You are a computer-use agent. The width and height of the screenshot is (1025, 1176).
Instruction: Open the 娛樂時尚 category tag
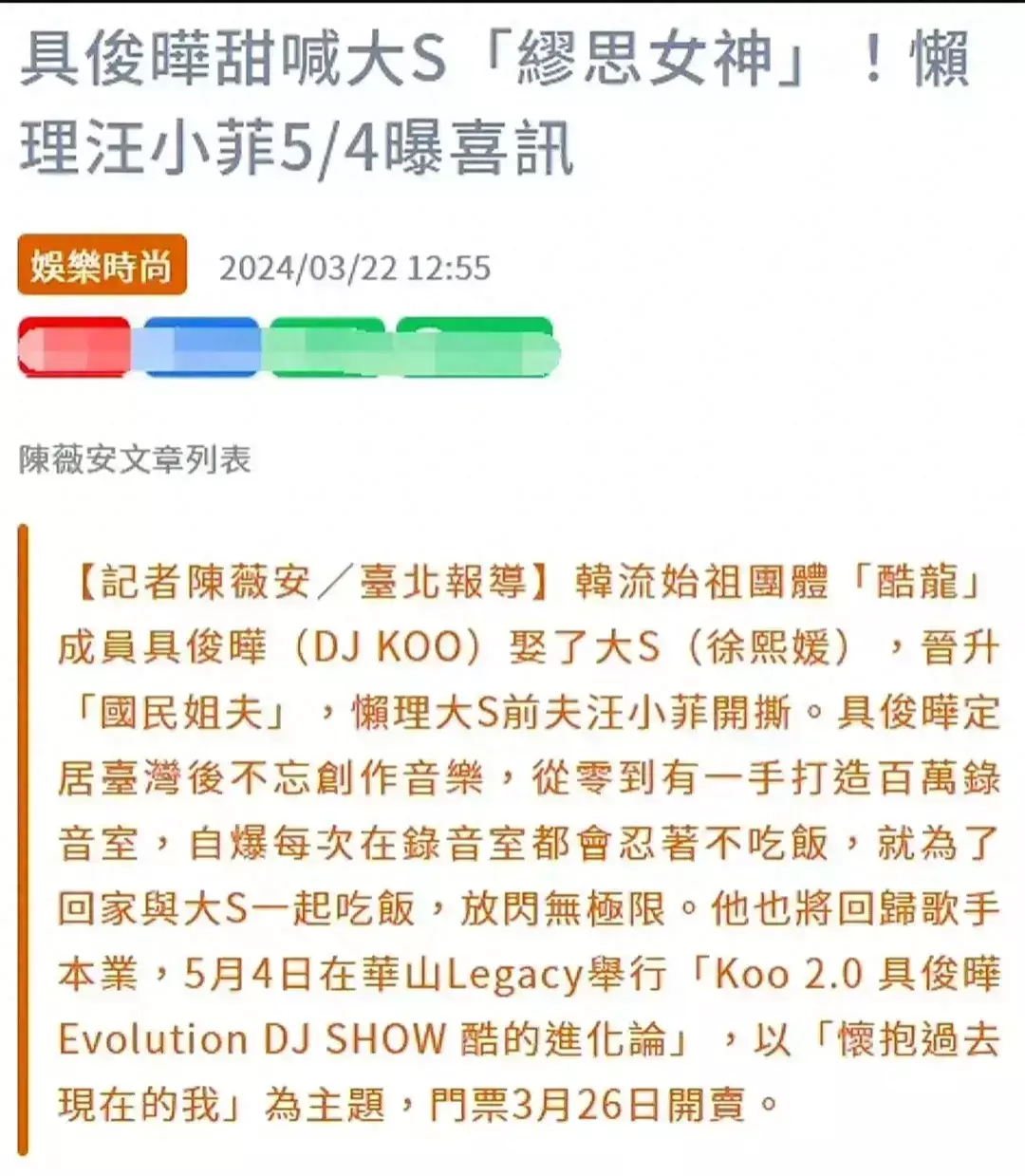102,267
